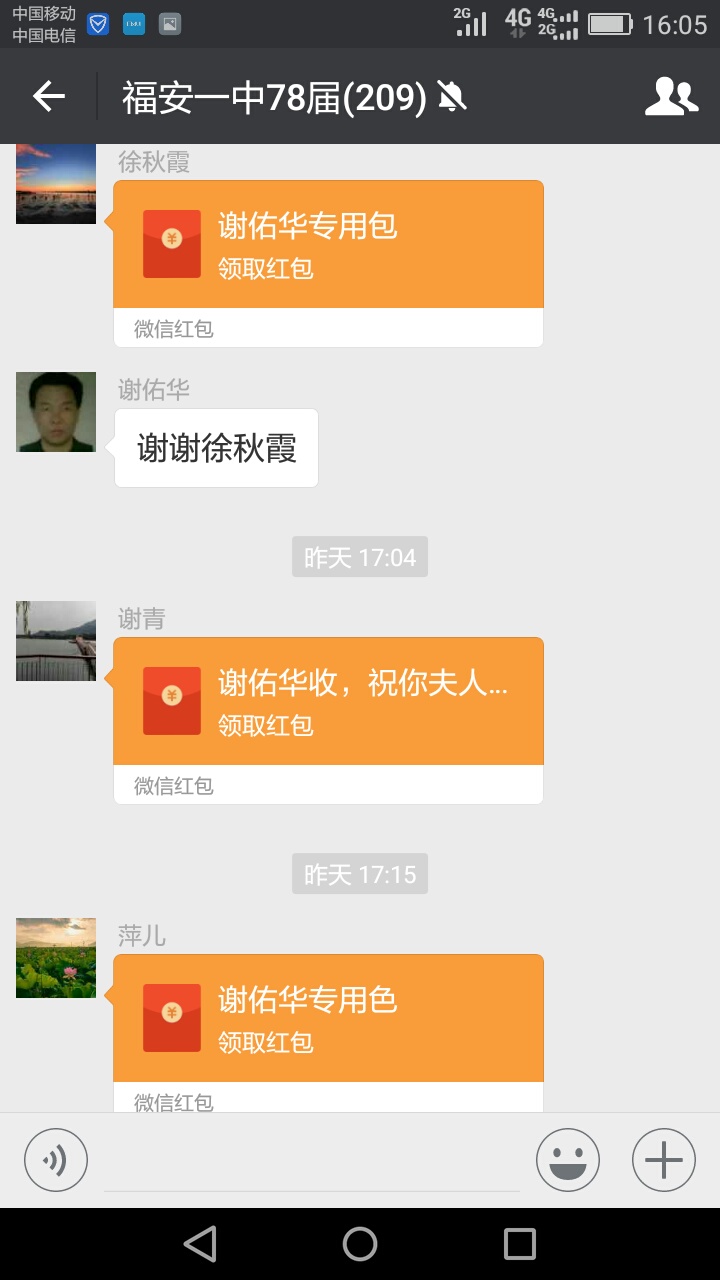This screenshot has width=720, height=1280.
Task: Open the recent apps overview
Action: [x=520, y=1244]
